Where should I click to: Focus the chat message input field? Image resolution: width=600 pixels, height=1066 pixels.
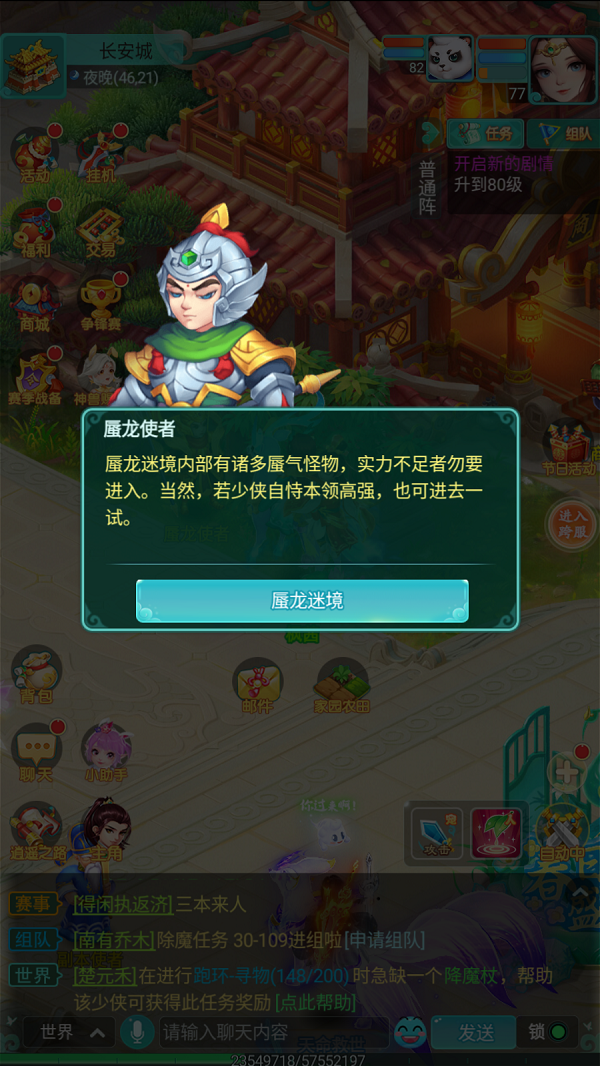pos(272,1032)
